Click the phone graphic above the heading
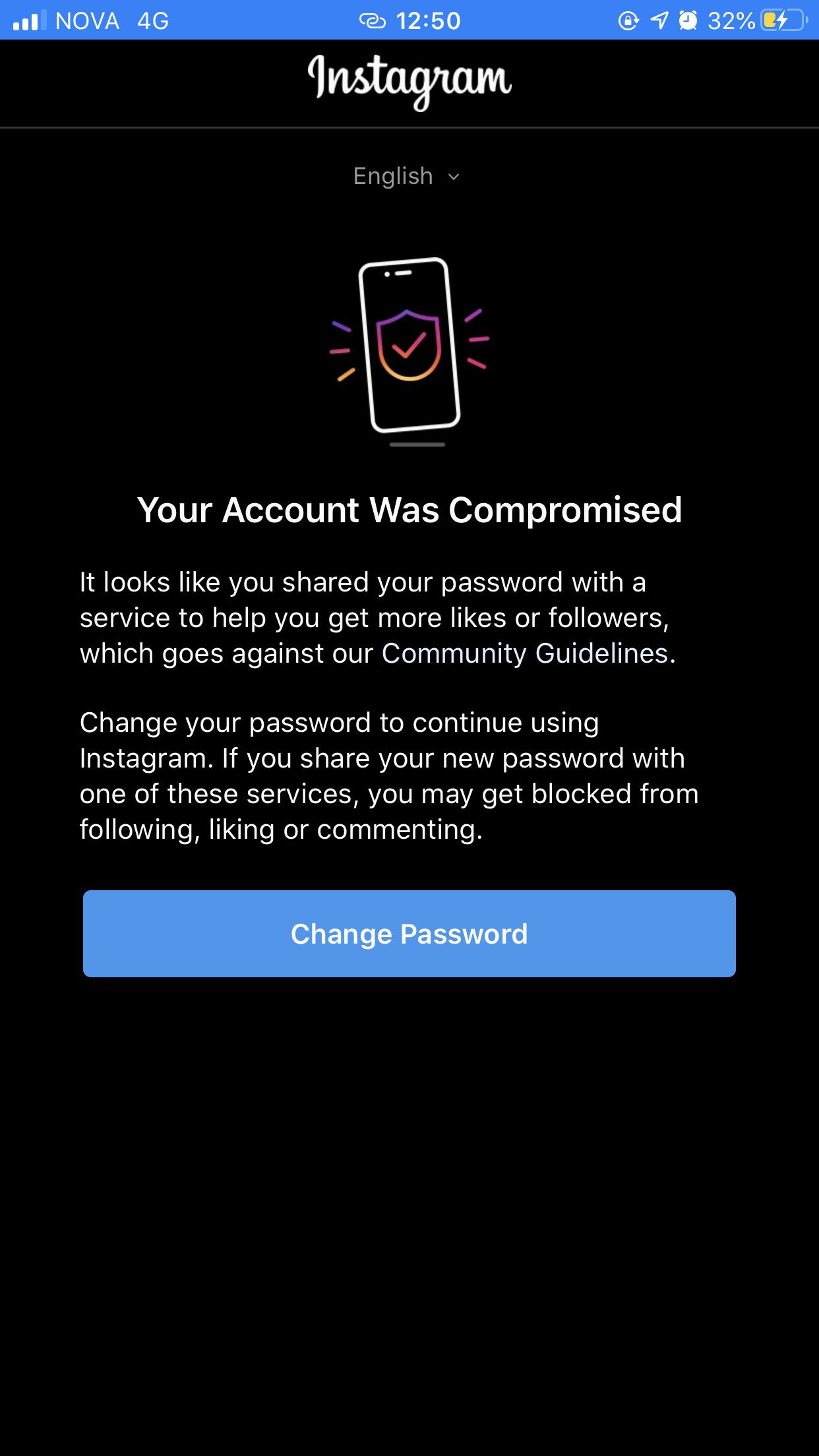The height and width of the screenshot is (1456, 819). [409, 349]
